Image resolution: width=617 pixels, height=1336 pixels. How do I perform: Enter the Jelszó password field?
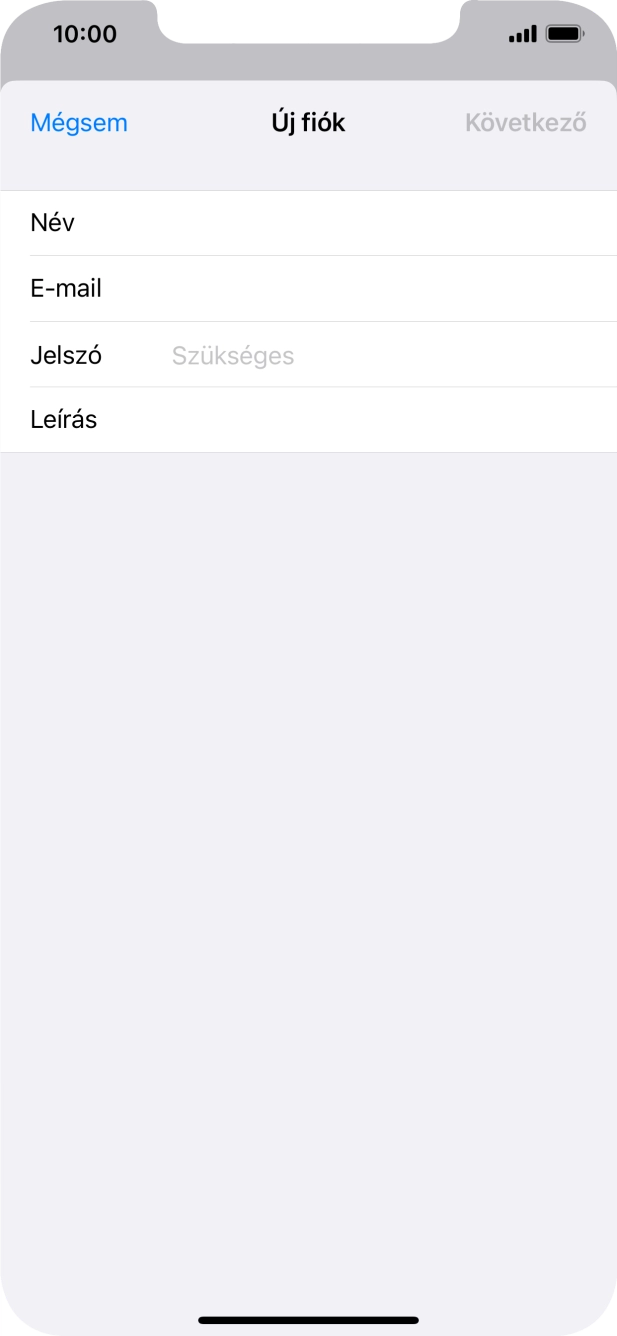click(x=380, y=355)
